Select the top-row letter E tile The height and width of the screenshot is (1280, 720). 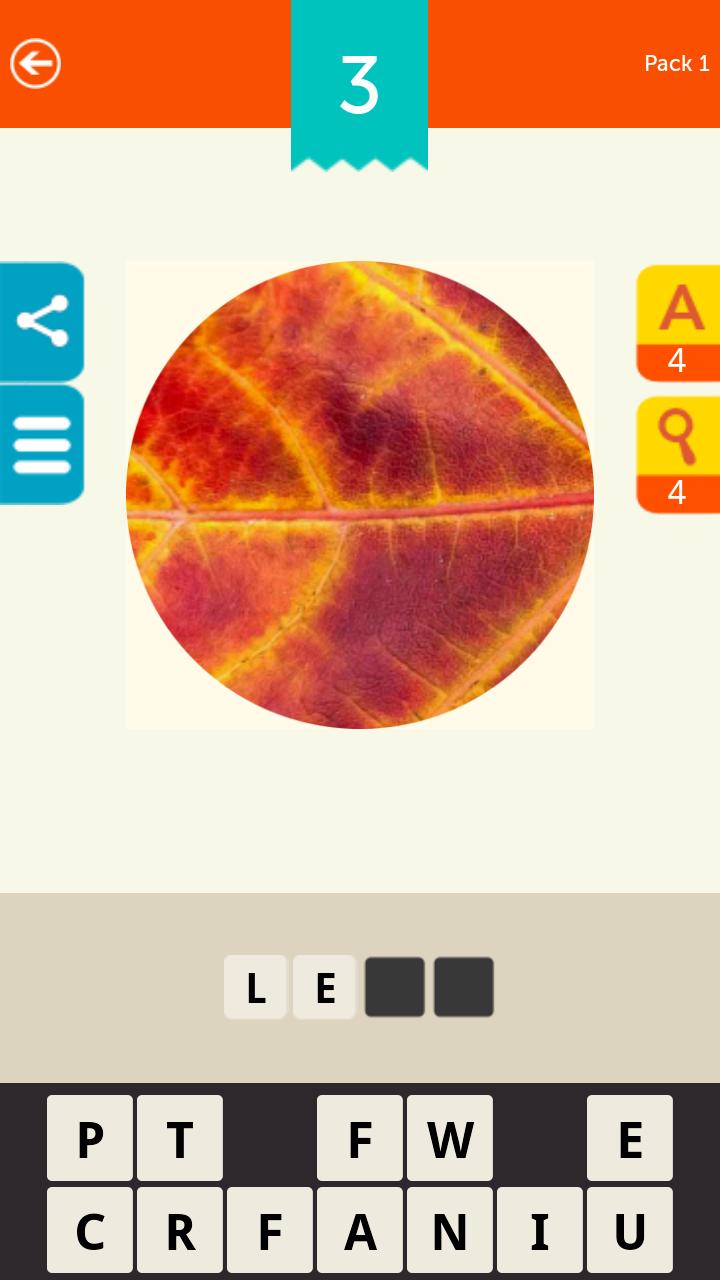click(630, 1138)
